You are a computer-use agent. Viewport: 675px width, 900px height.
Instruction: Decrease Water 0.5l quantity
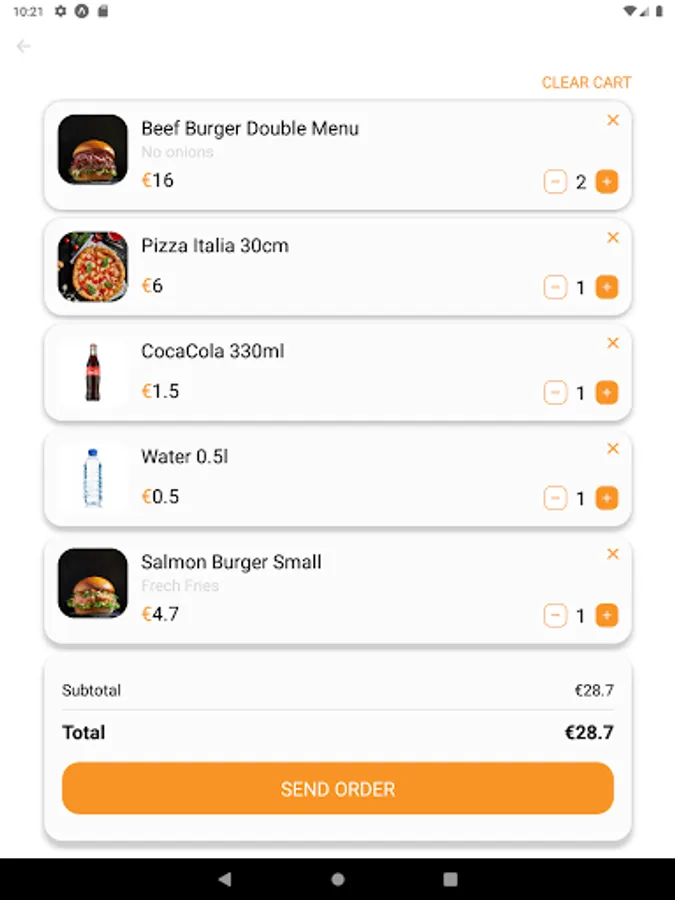tap(555, 498)
